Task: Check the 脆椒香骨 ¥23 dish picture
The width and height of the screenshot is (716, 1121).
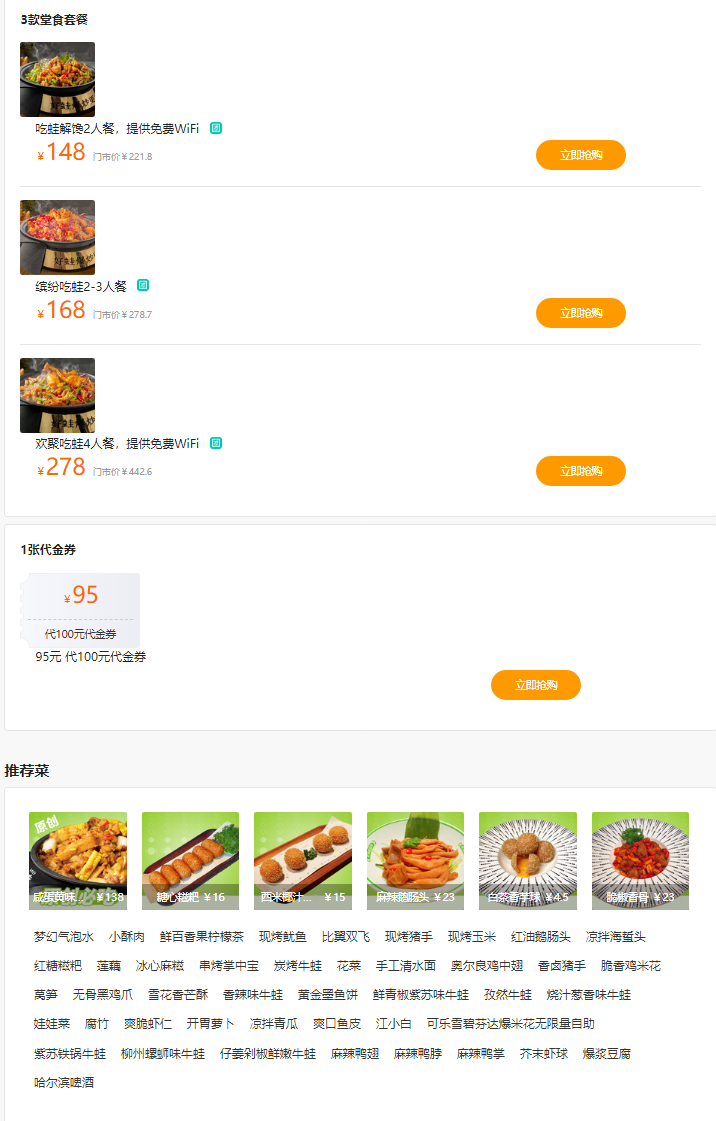Action: 640,860
